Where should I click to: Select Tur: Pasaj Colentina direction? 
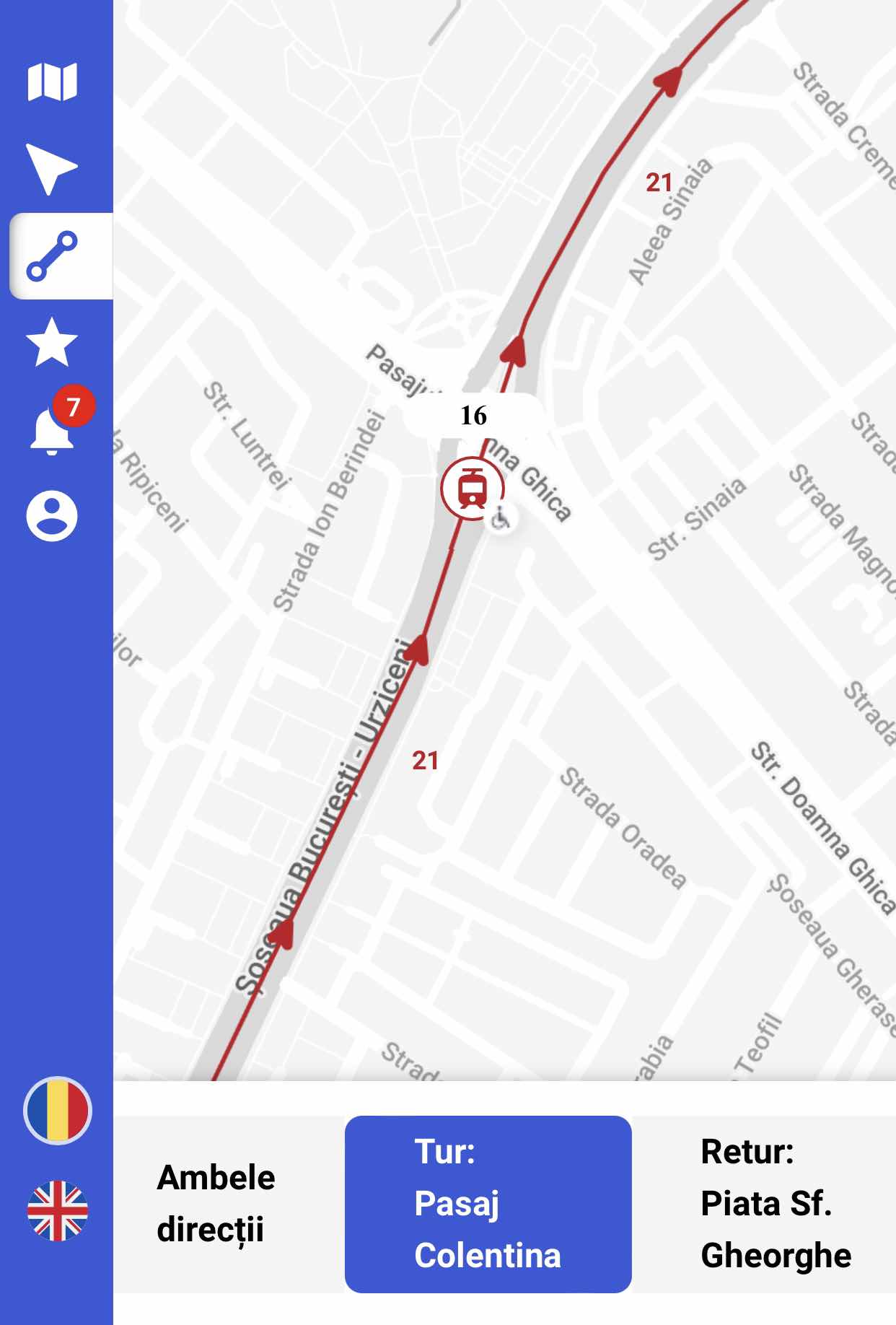(488, 1203)
